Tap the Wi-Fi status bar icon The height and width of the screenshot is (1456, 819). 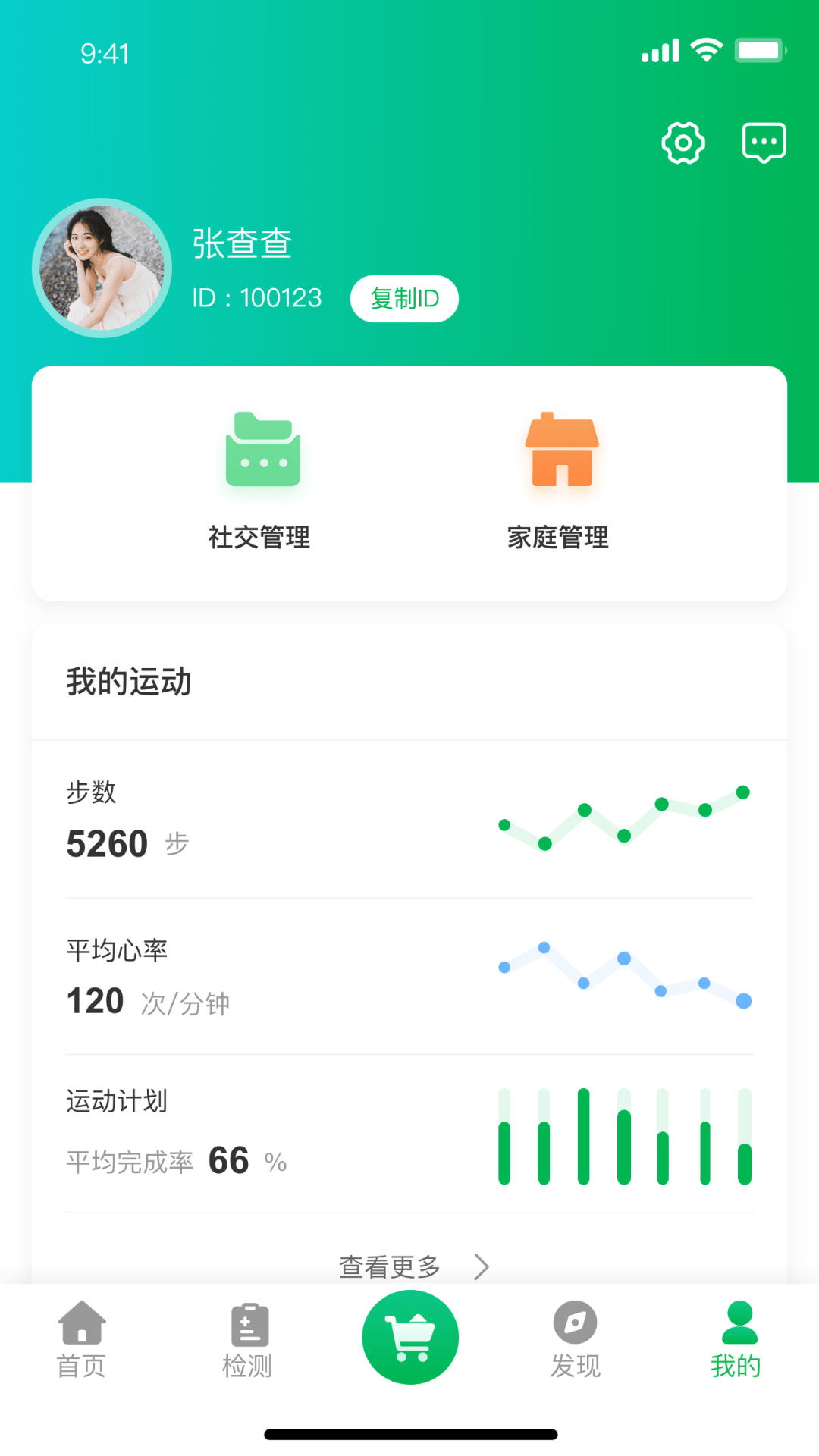(705, 49)
